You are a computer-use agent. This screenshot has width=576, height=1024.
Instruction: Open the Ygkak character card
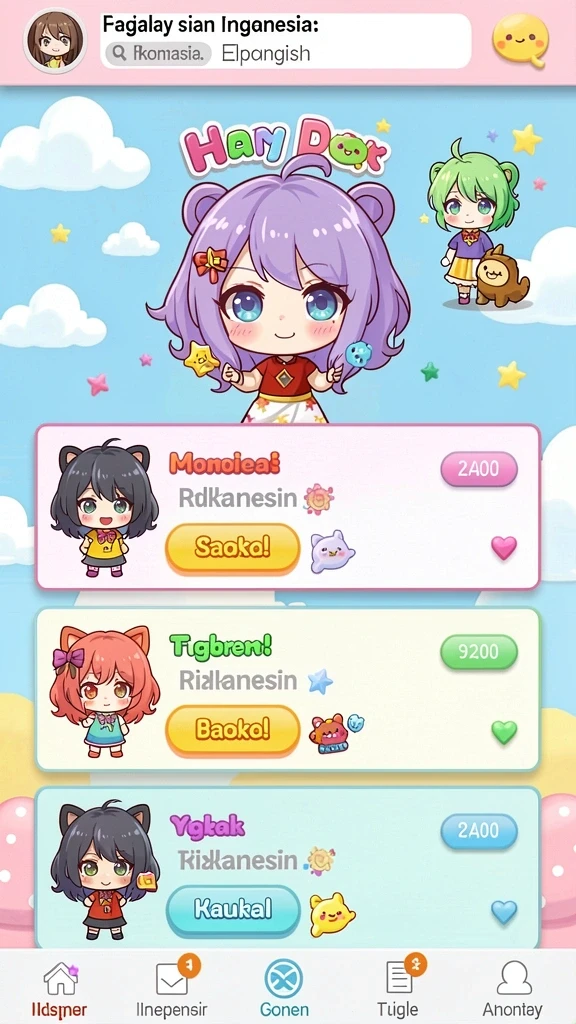288,867
